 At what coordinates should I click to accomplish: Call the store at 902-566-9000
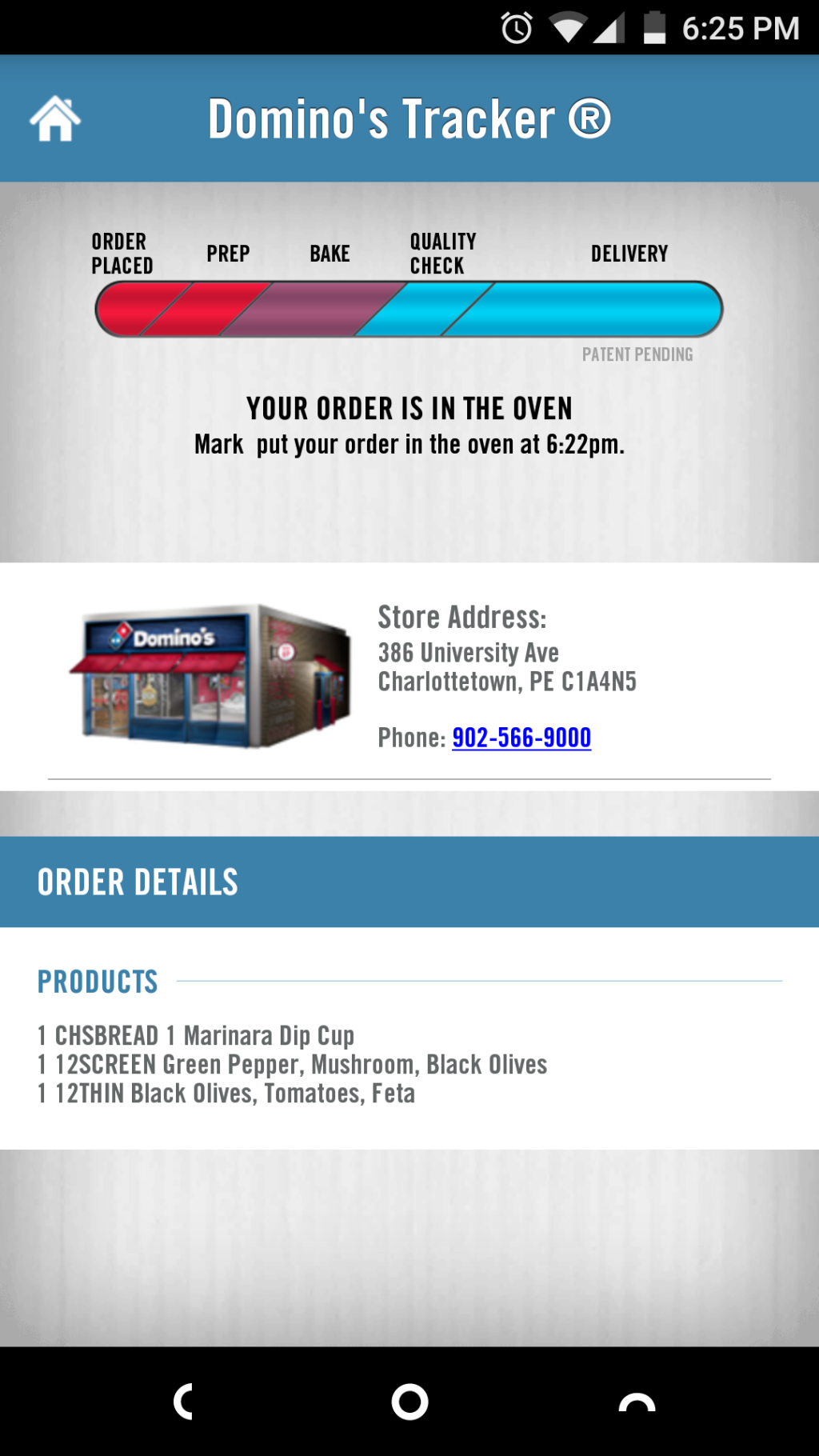(x=521, y=738)
